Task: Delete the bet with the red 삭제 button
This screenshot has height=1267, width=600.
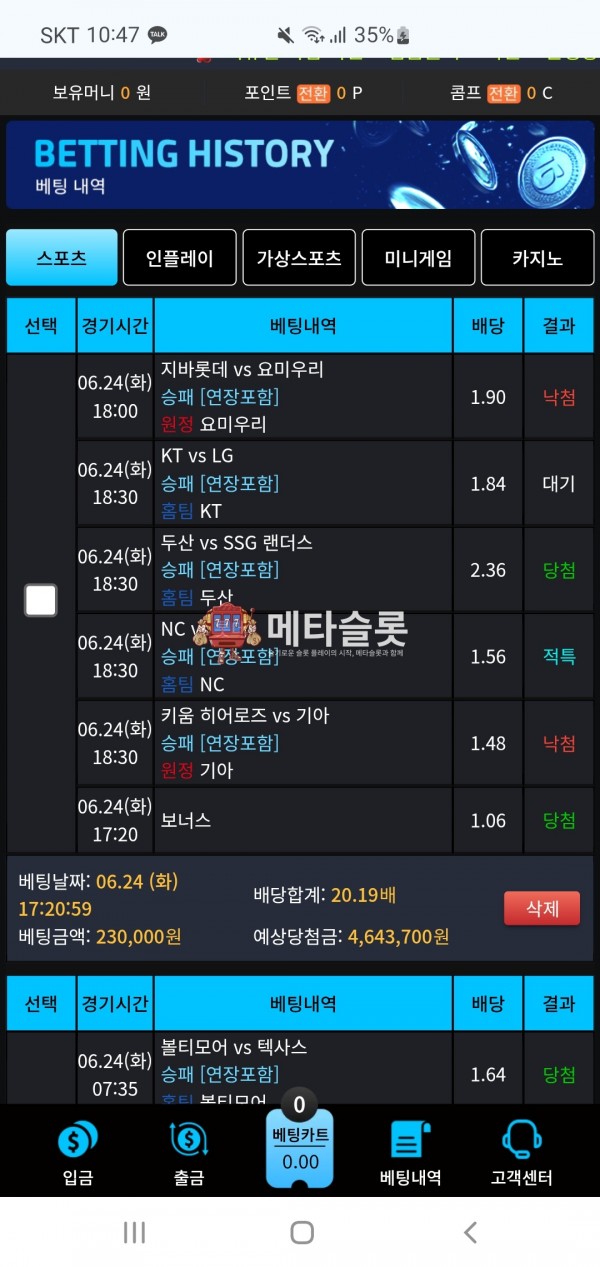Action: 541,908
